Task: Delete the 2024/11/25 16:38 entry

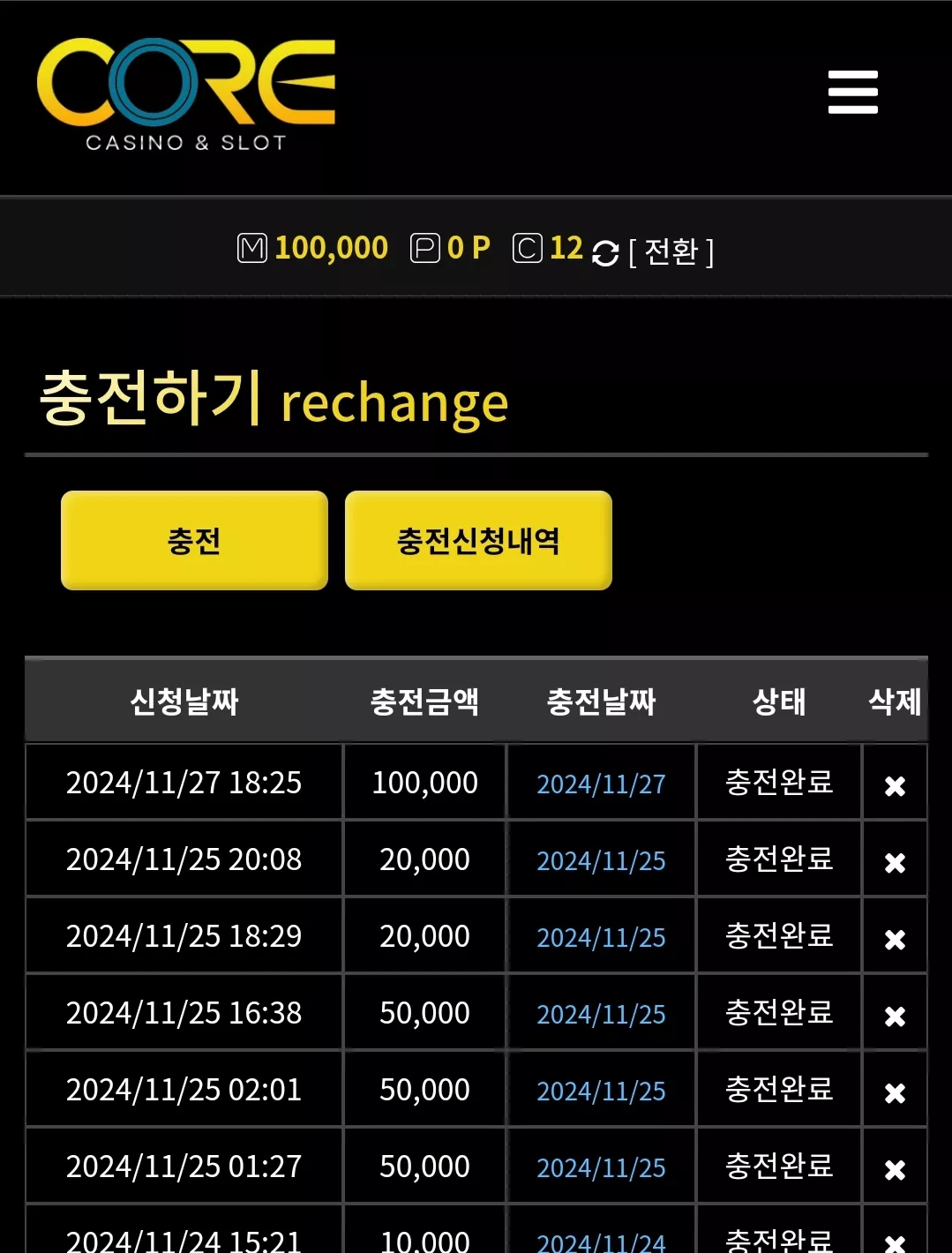Action: click(x=895, y=1016)
